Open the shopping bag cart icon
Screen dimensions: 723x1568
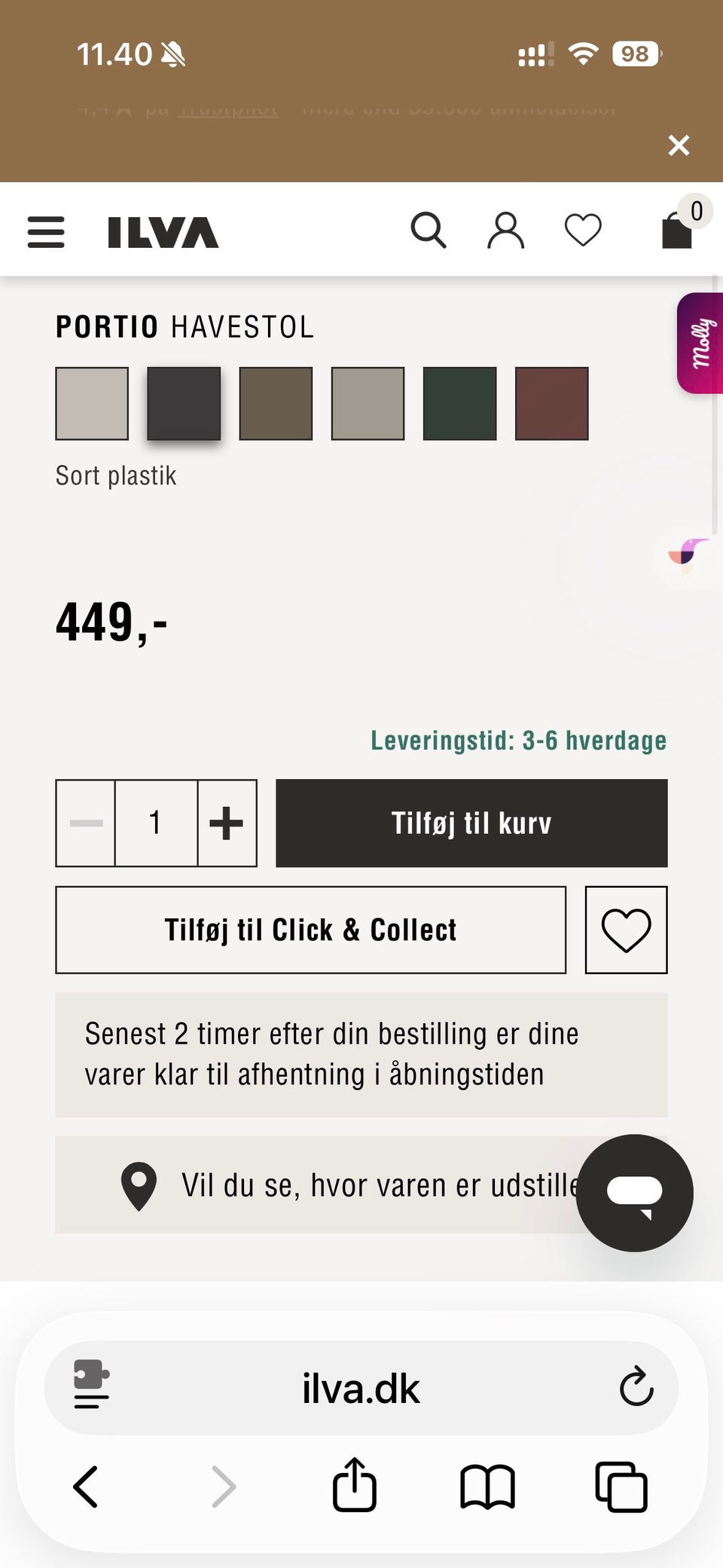click(676, 231)
